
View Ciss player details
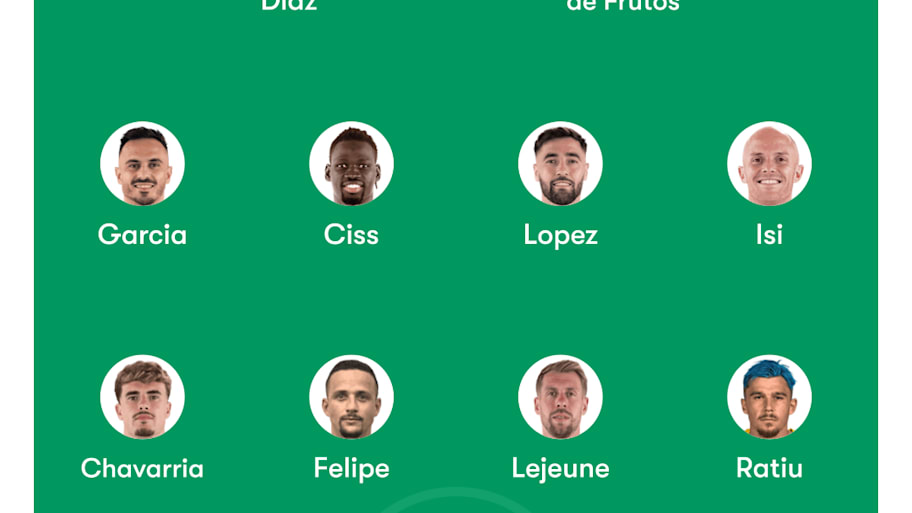[x=351, y=164]
